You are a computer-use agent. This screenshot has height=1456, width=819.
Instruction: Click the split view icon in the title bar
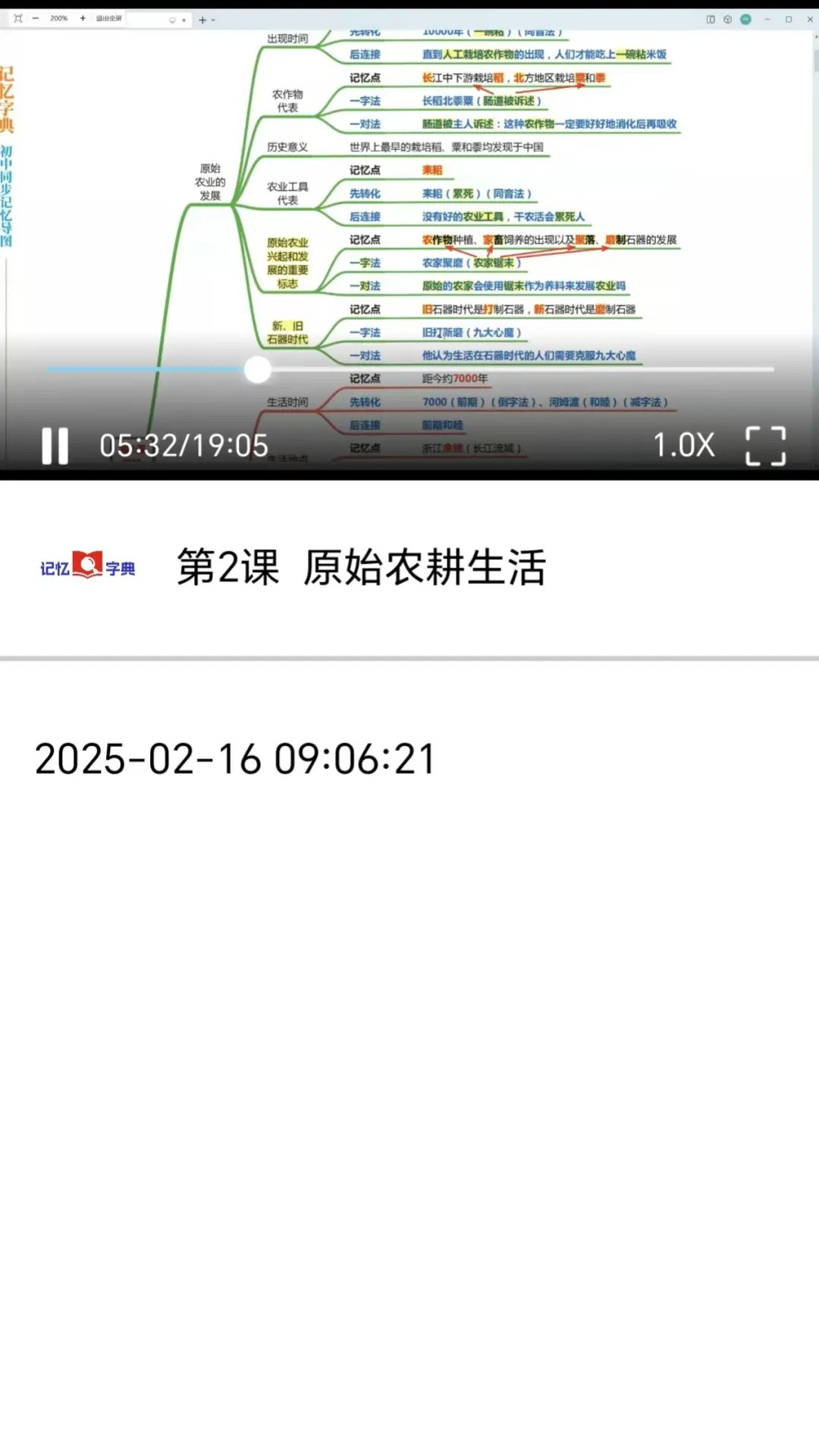pyautogui.click(x=711, y=19)
